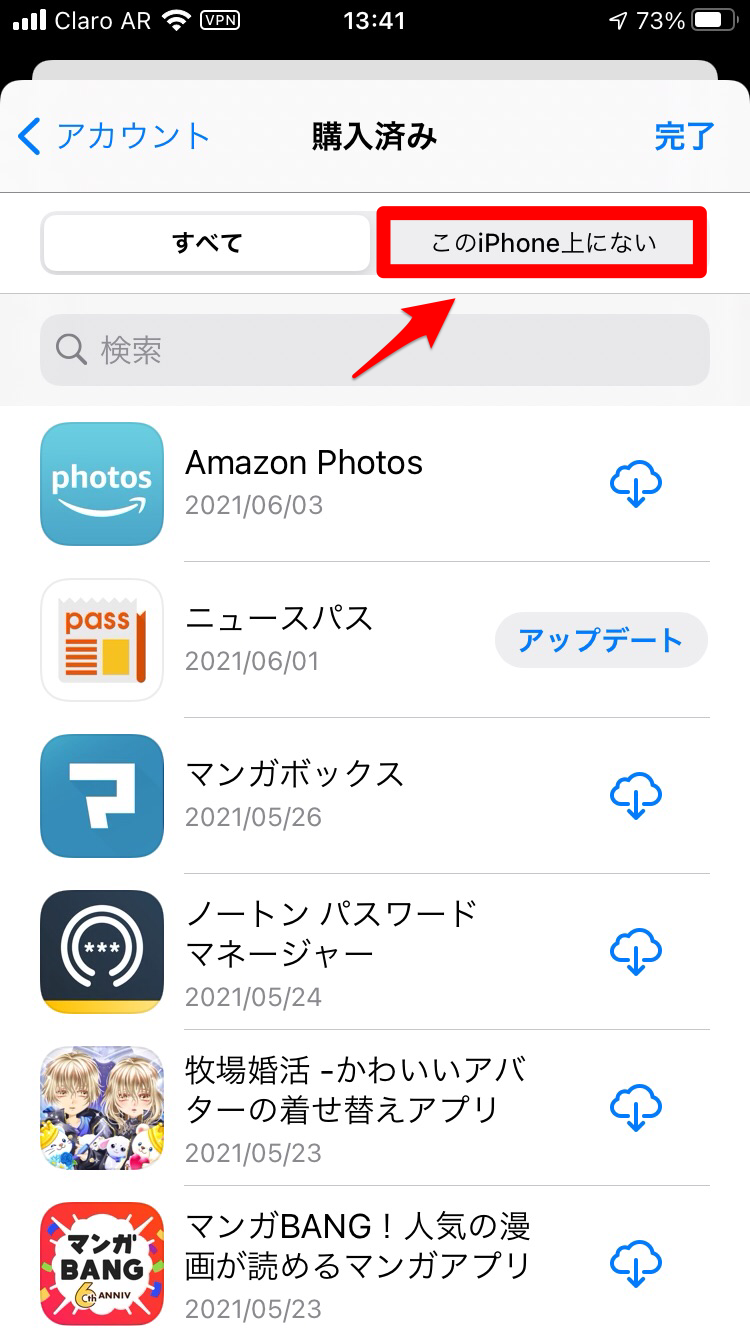This screenshot has width=750, height=1334.
Task: Tap the 検索 search field
Action: [x=375, y=350]
